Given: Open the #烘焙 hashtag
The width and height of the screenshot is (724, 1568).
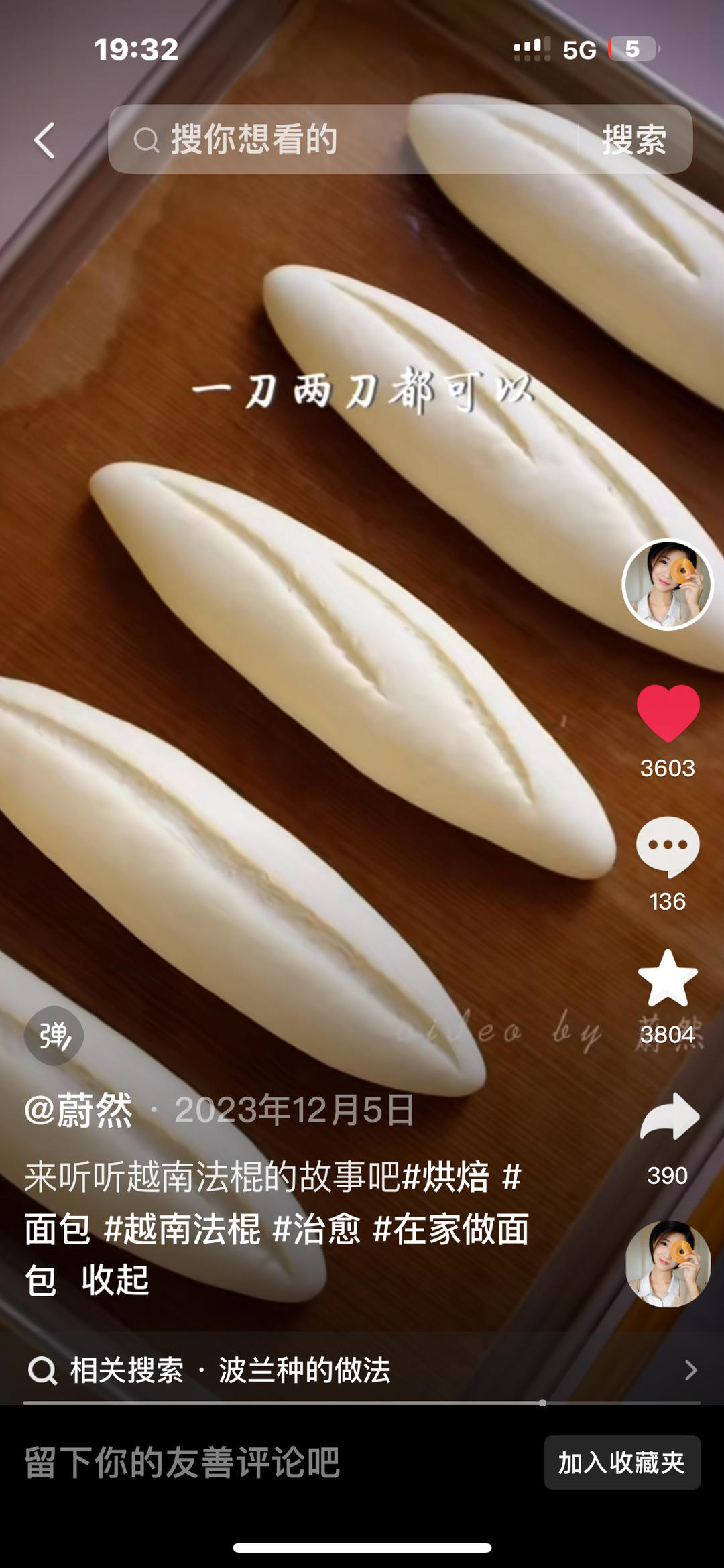Looking at the screenshot, I should [x=446, y=1177].
